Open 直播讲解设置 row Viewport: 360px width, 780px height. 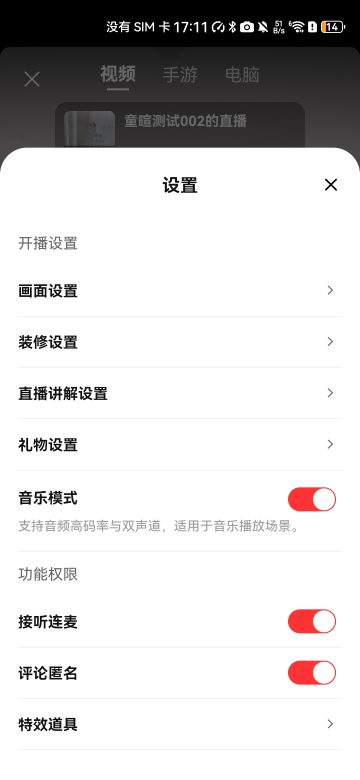click(180, 393)
